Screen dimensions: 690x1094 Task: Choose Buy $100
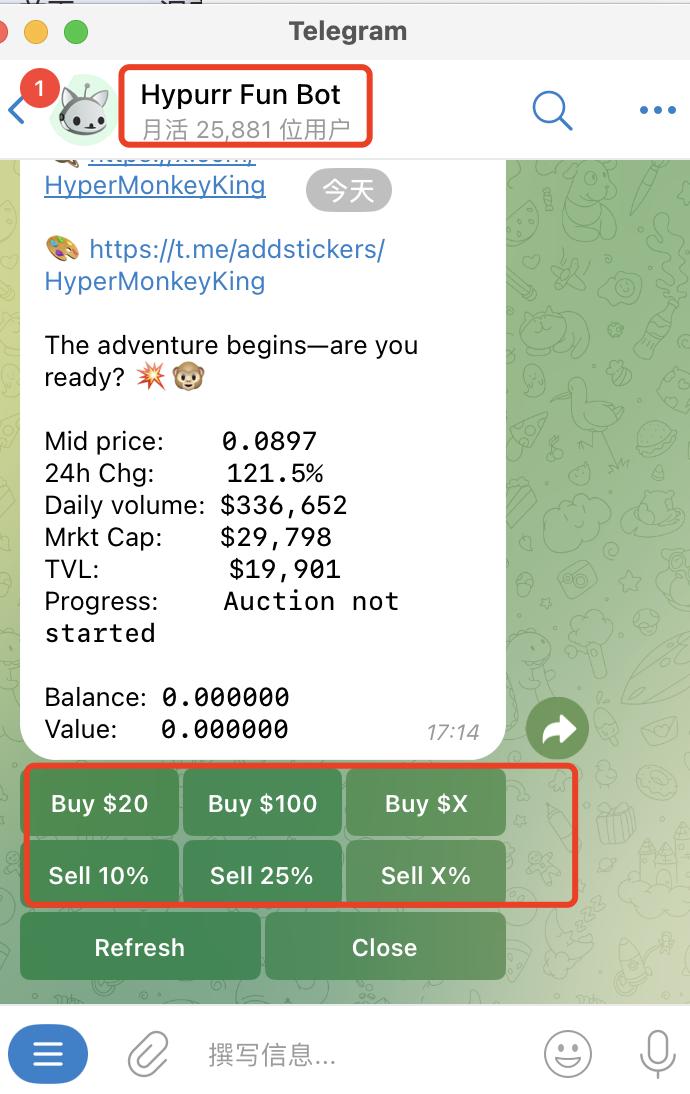pos(262,803)
